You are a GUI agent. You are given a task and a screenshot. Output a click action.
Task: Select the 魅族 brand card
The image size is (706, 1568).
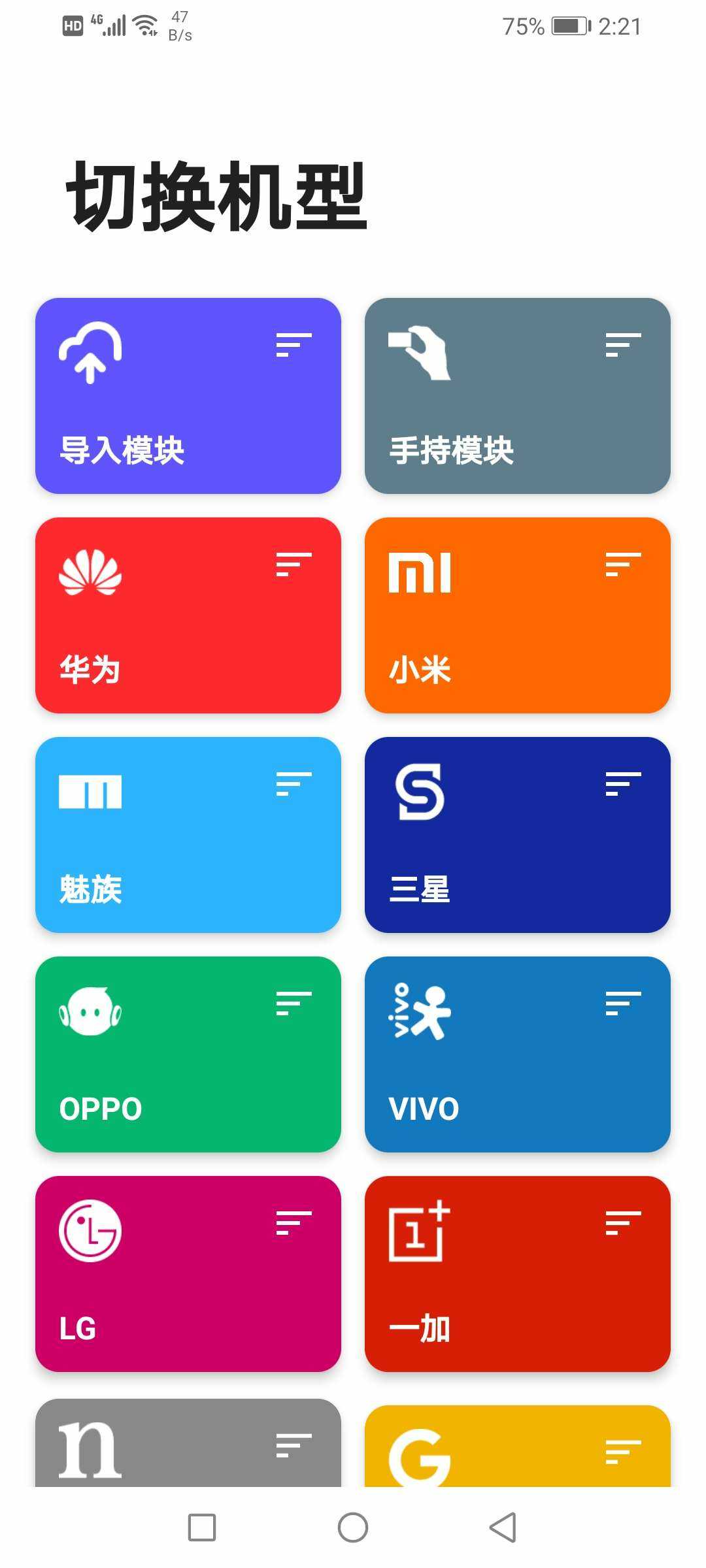(x=188, y=835)
